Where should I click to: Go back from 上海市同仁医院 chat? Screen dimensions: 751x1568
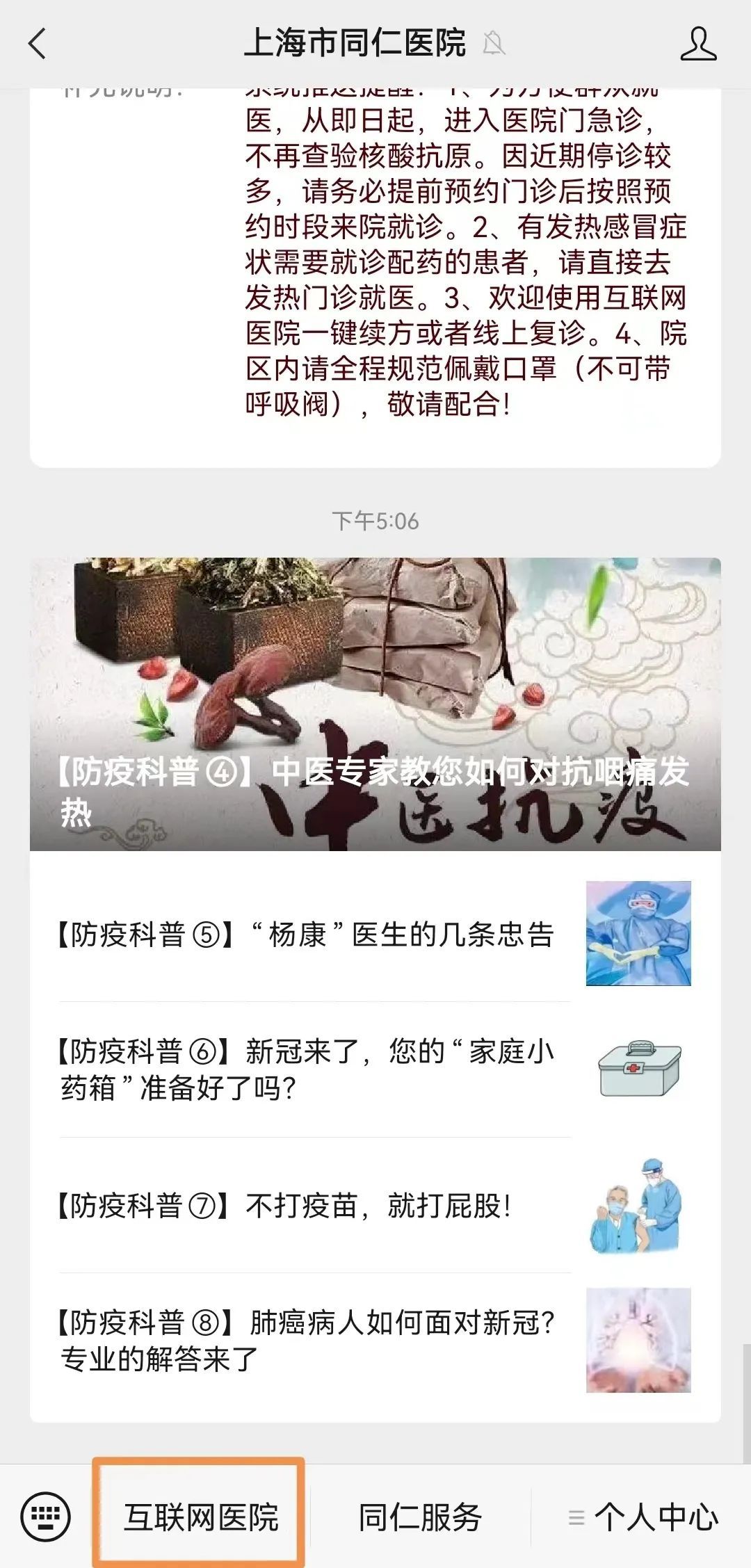pyautogui.click(x=38, y=44)
